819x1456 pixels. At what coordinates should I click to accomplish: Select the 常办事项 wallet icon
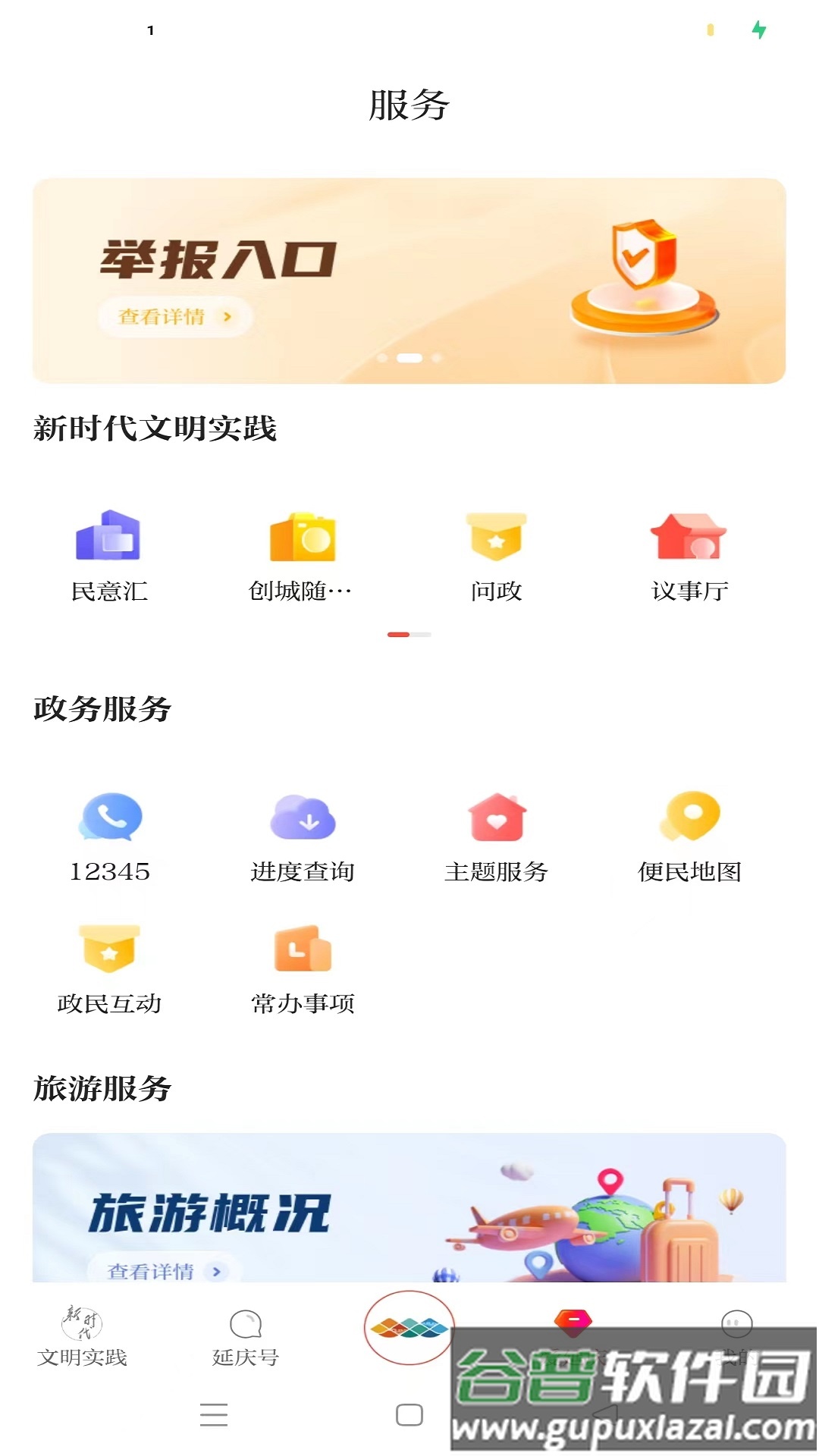305,952
